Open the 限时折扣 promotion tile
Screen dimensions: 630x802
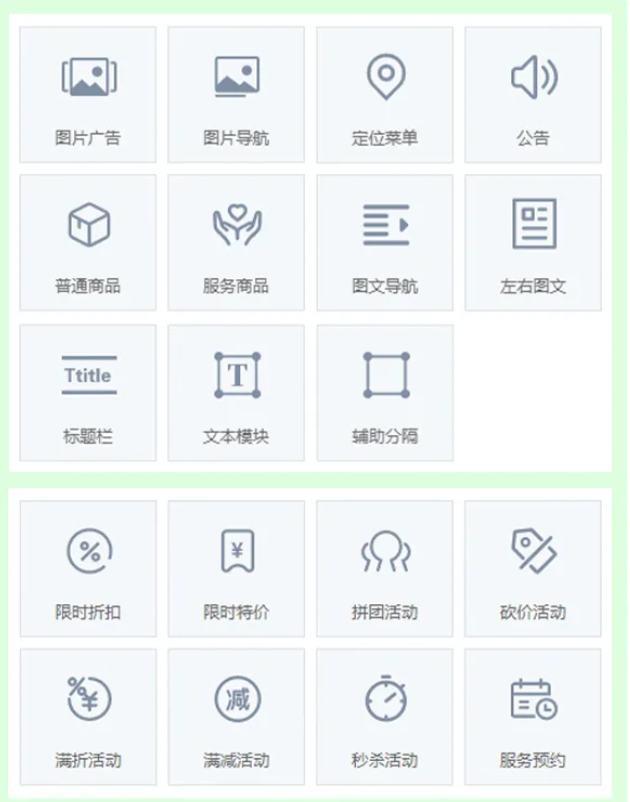tap(88, 568)
